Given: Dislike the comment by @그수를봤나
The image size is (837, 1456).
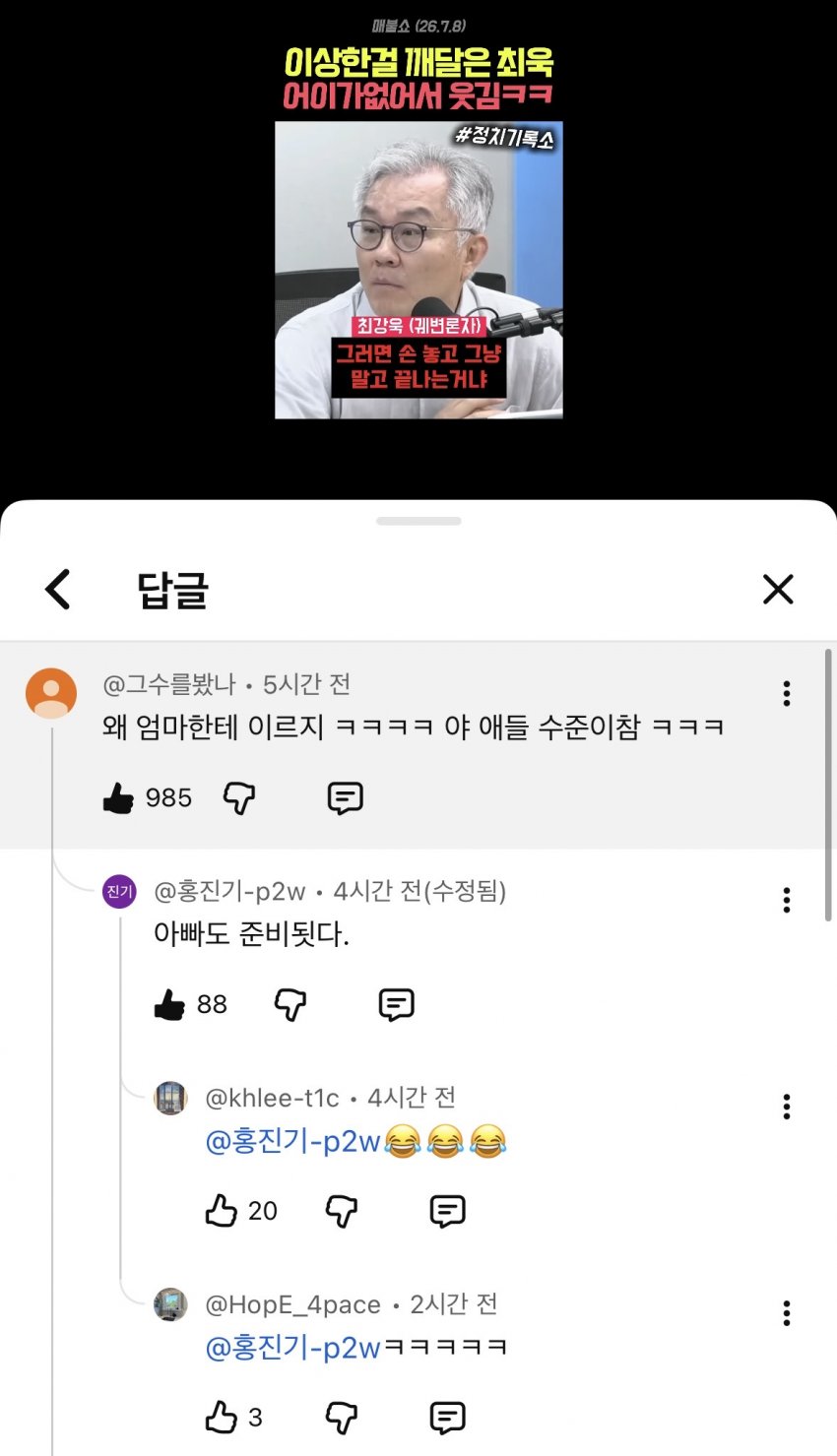Looking at the screenshot, I should (x=239, y=797).
